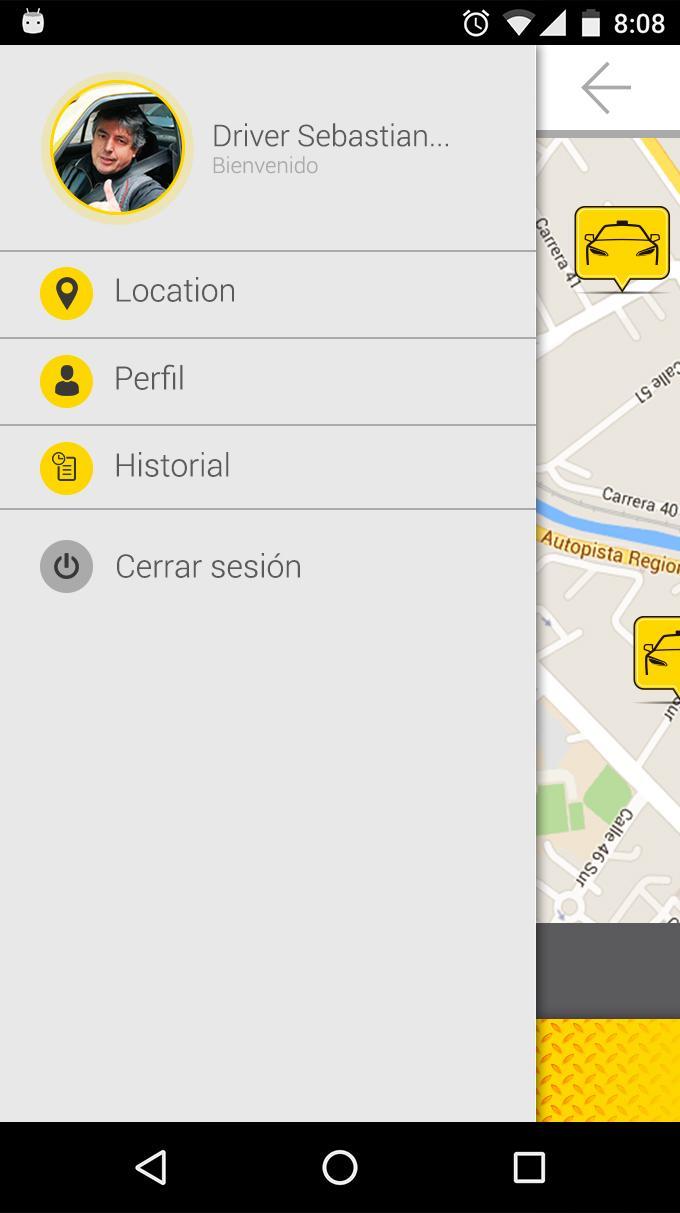Open the Location menu item
The image size is (680, 1213).
pyautogui.click(x=174, y=292)
